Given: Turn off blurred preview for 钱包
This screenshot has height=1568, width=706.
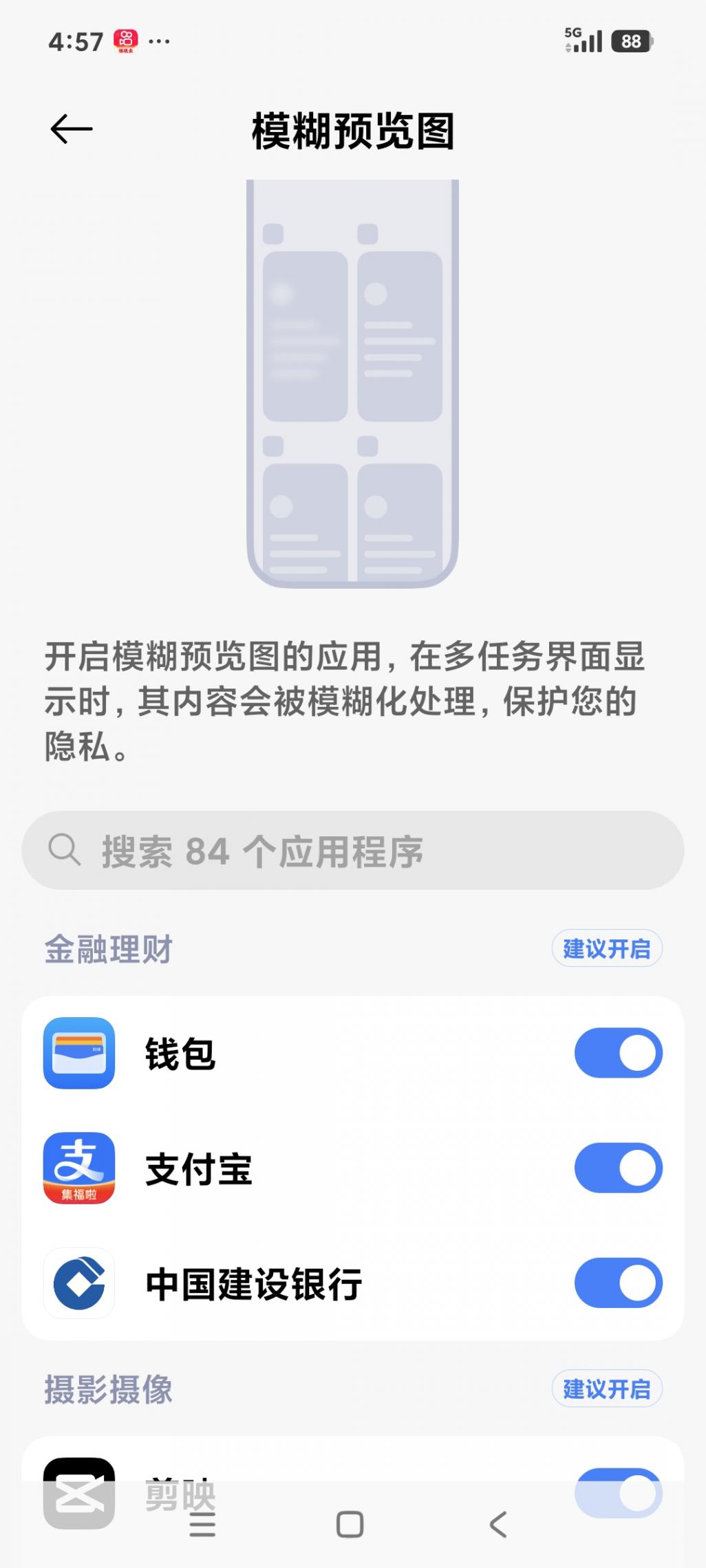Looking at the screenshot, I should (x=618, y=1053).
